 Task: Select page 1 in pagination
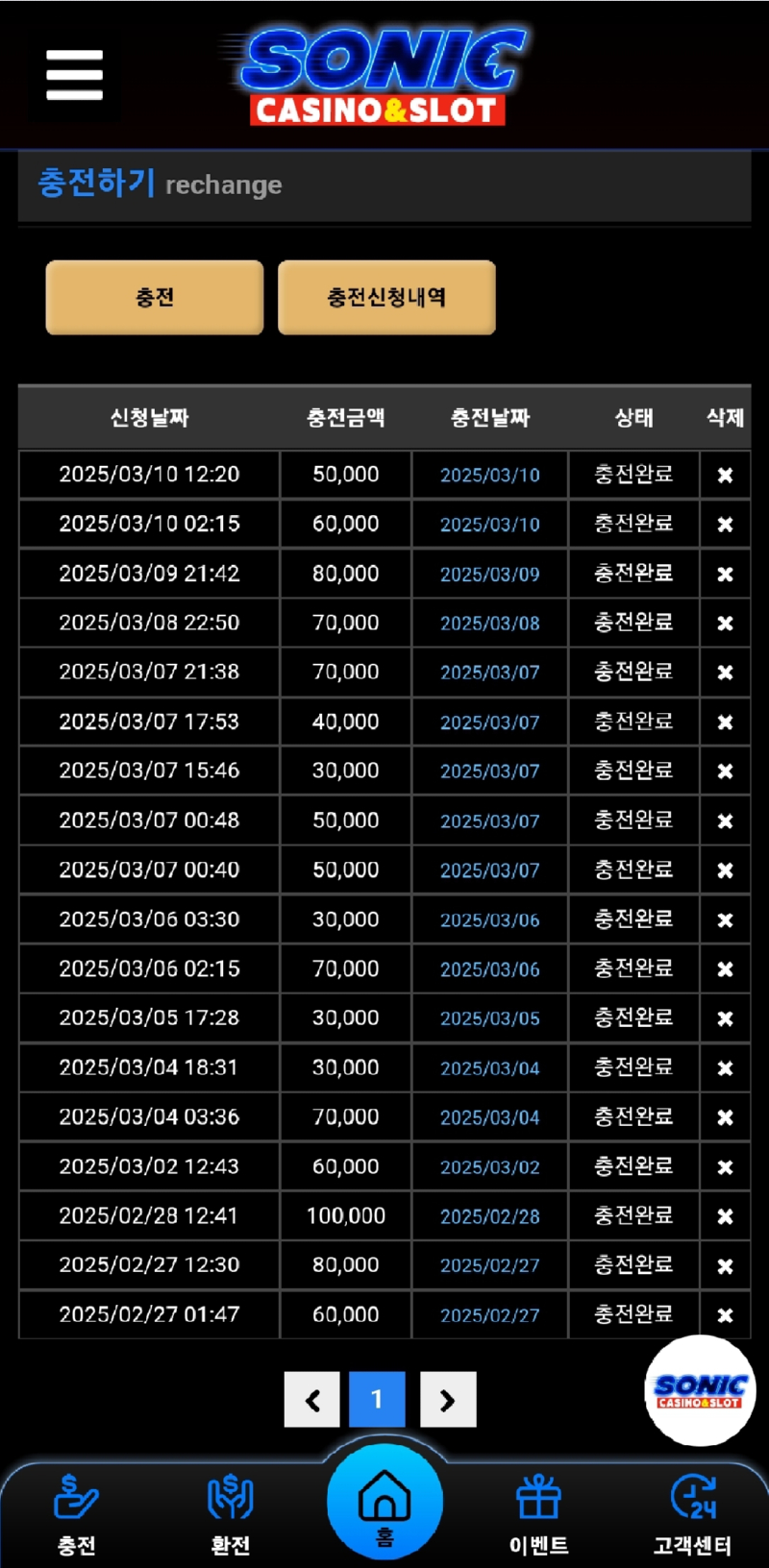click(377, 1400)
